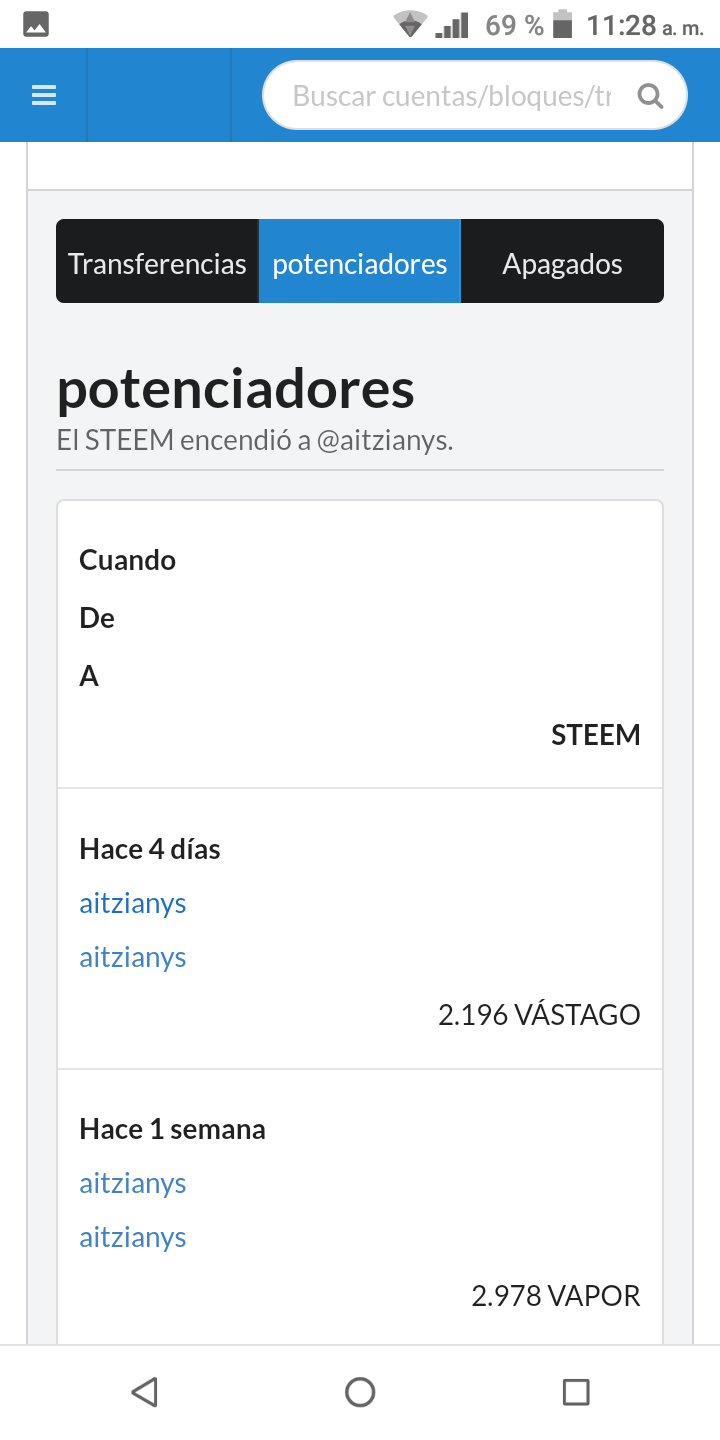Screen dimensions: 720x1440
Task: Open first aitzianys link under Hace 1 semana
Action: click(133, 1183)
